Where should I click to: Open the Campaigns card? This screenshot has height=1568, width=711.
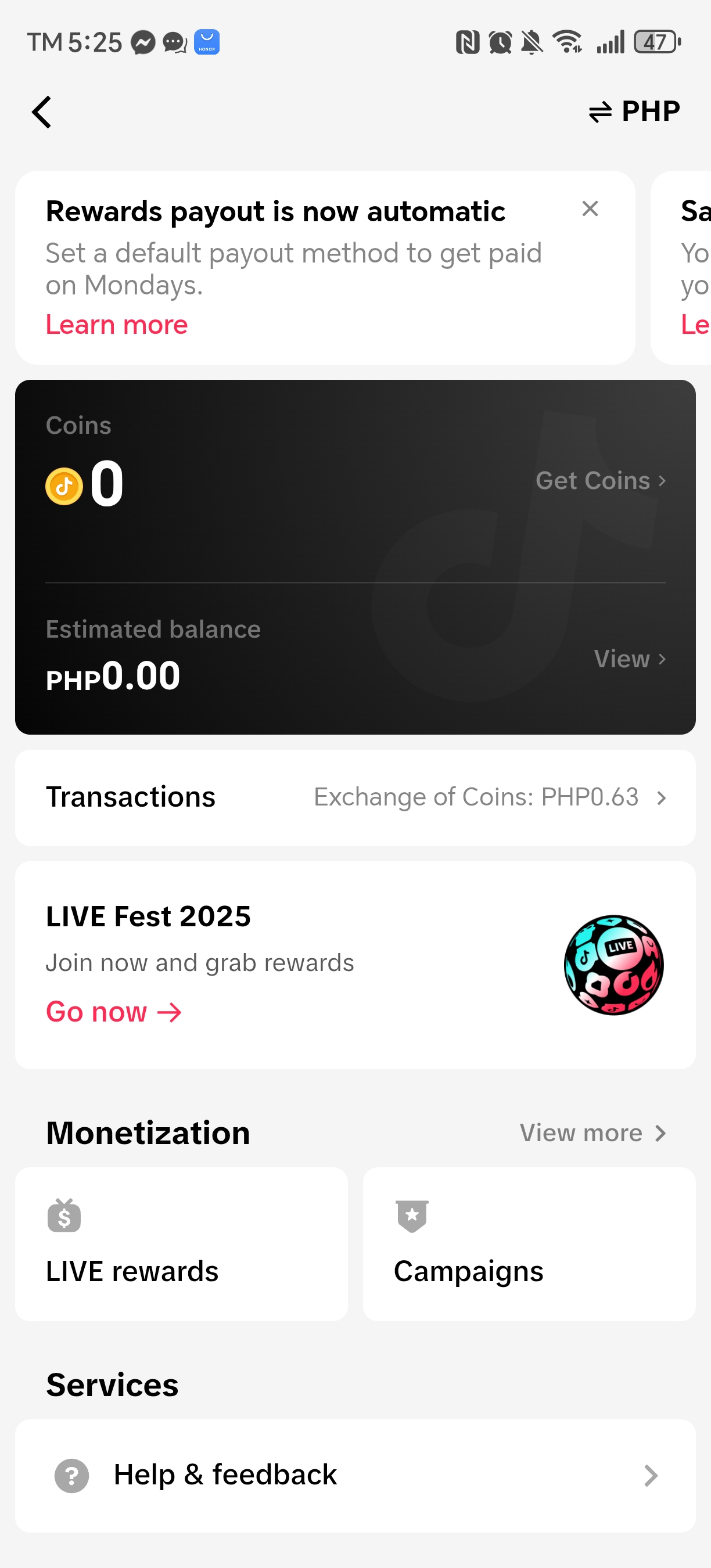[529, 1244]
